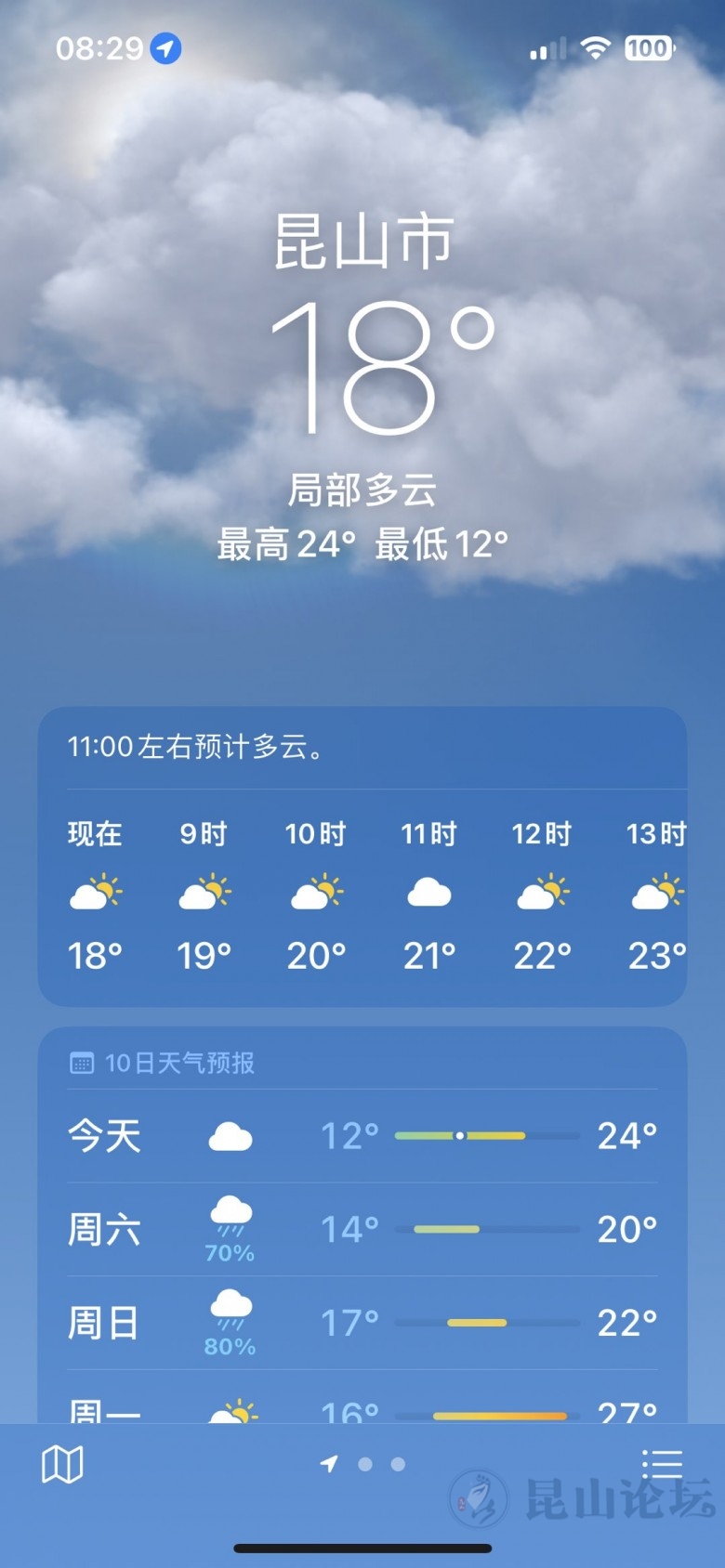The image size is (725, 1568).
Task: Open Sunday (周日) forecast row
Action: 362,1323
